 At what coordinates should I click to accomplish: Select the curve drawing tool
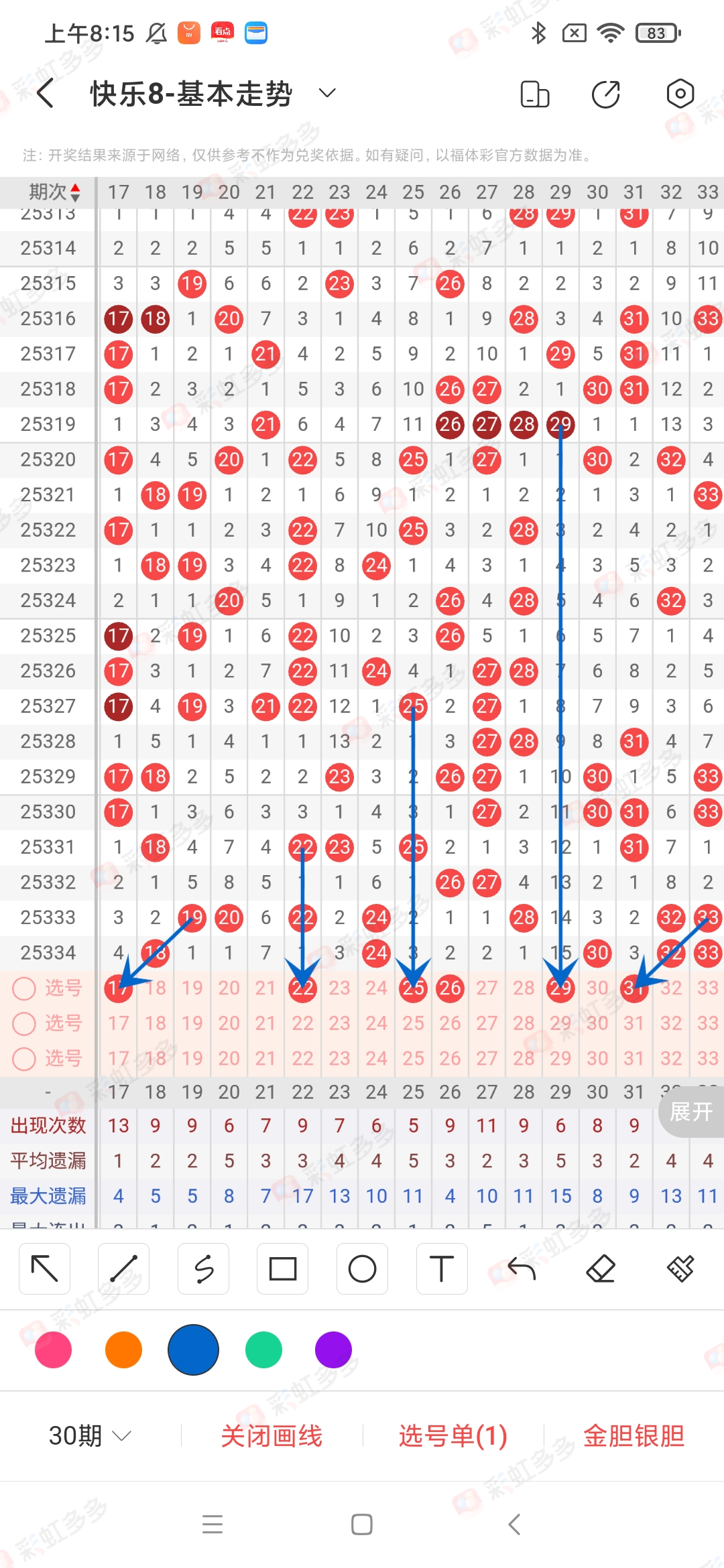pyautogui.click(x=203, y=1268)
